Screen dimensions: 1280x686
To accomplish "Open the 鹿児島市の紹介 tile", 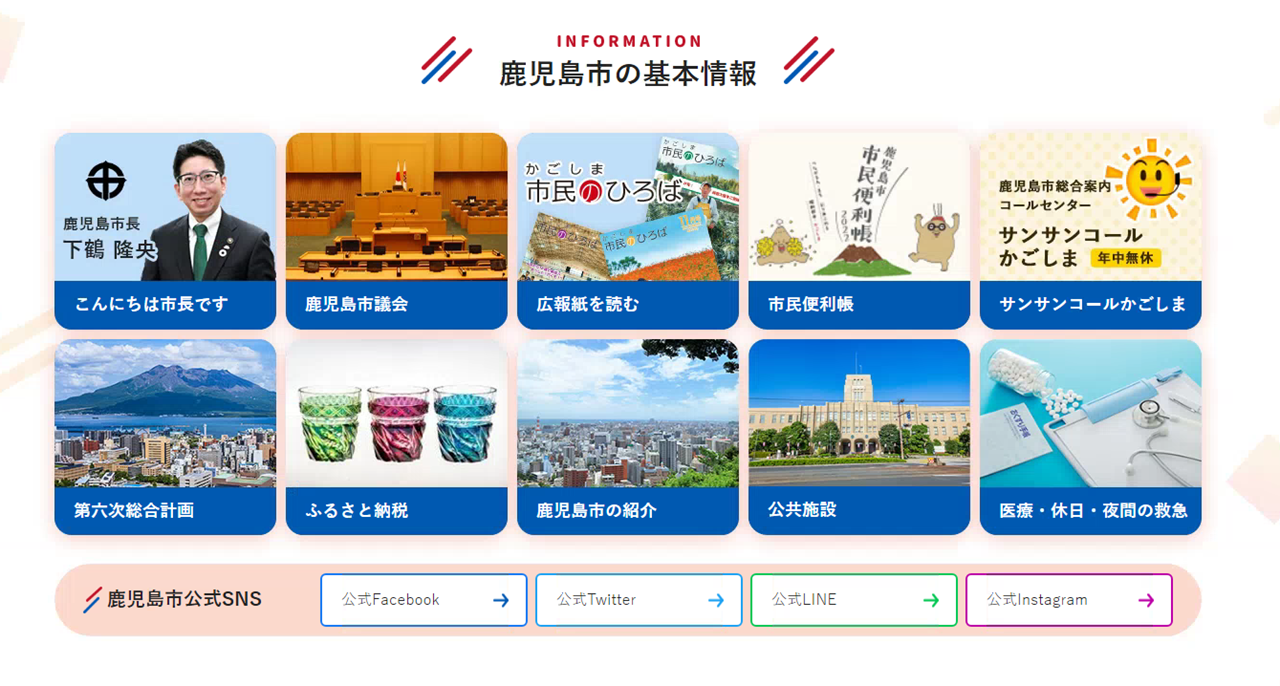I will pos(627,437).
